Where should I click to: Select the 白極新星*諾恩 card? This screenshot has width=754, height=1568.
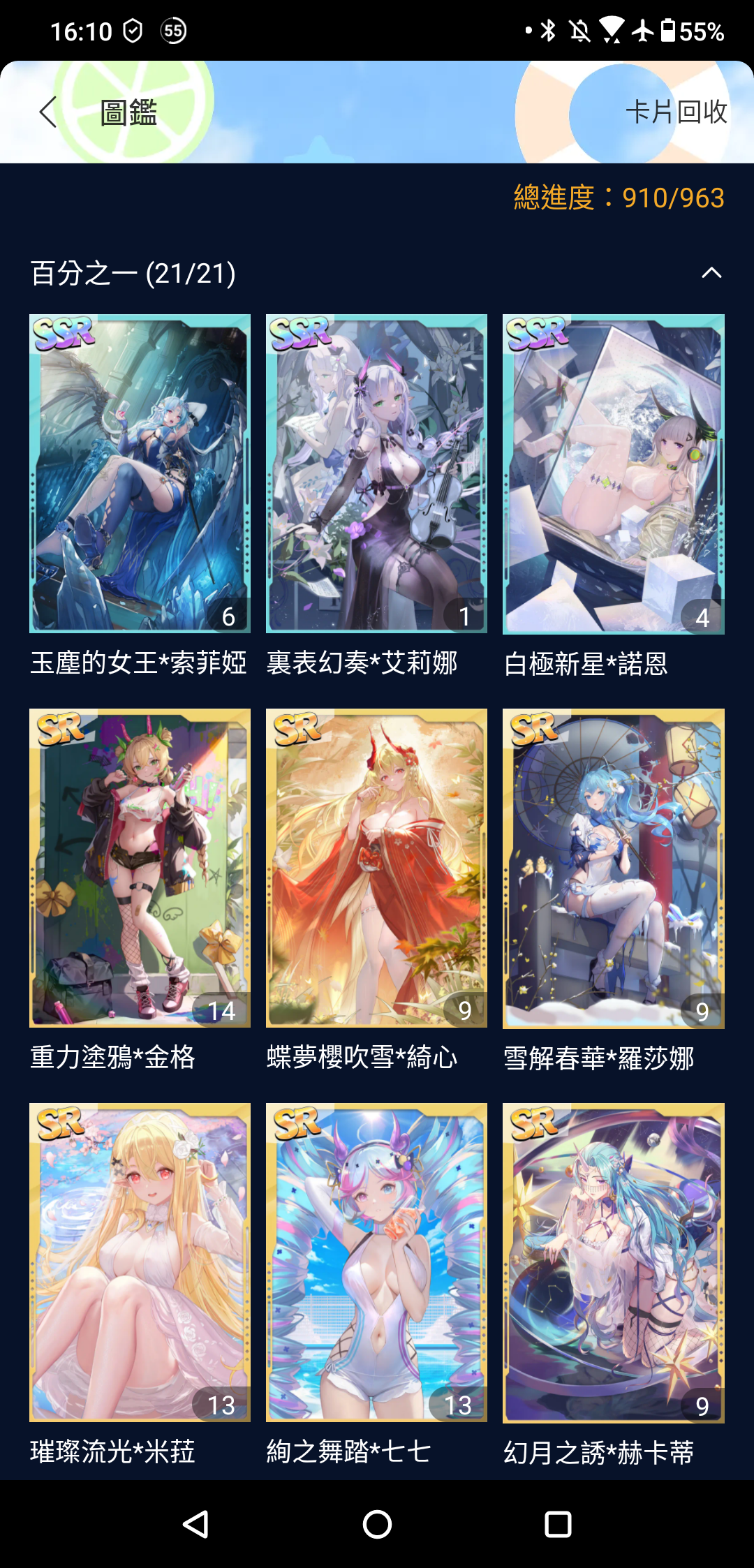pos(613,474)
